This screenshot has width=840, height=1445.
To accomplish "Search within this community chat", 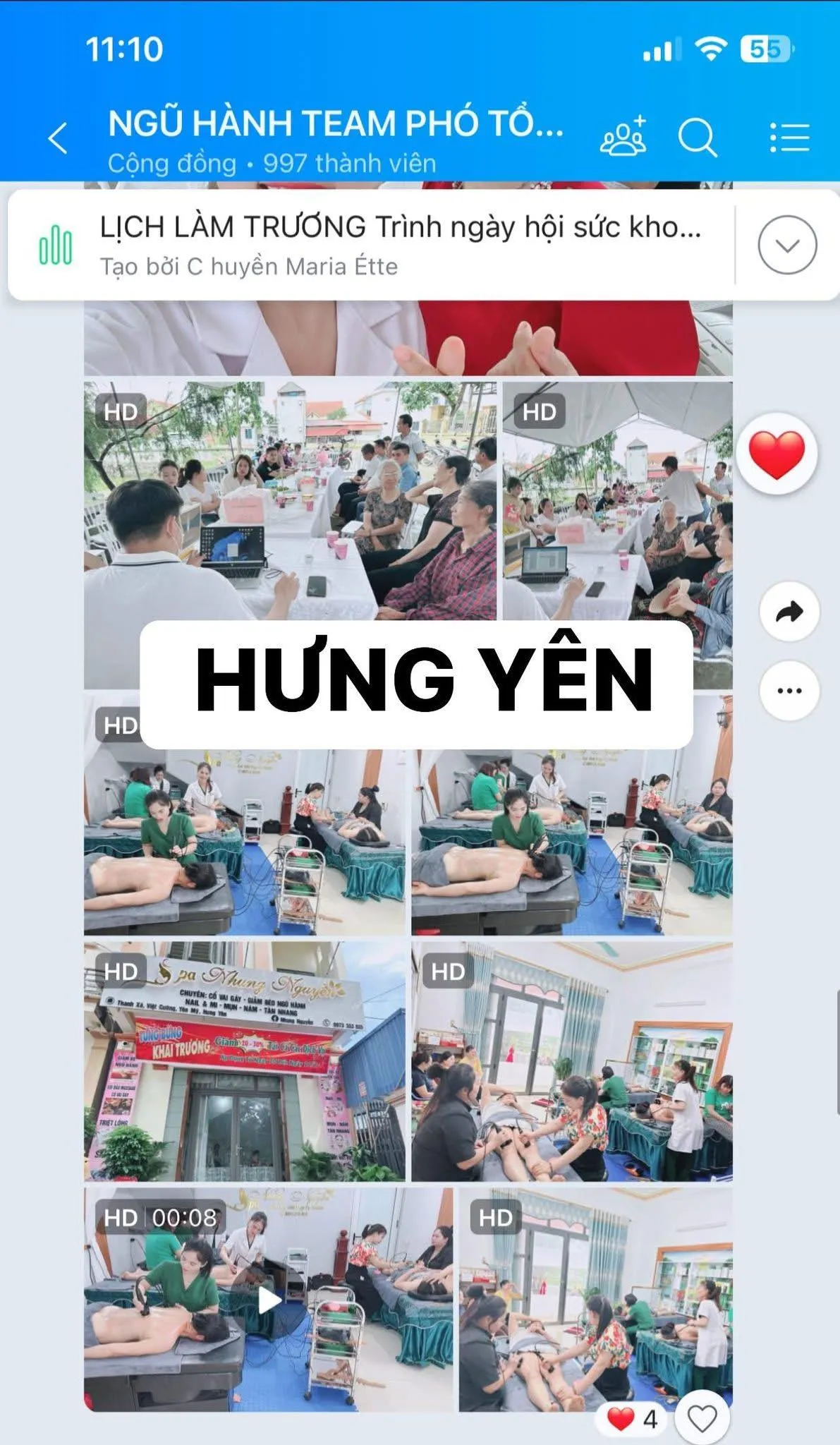I will [x=698, y=138].
